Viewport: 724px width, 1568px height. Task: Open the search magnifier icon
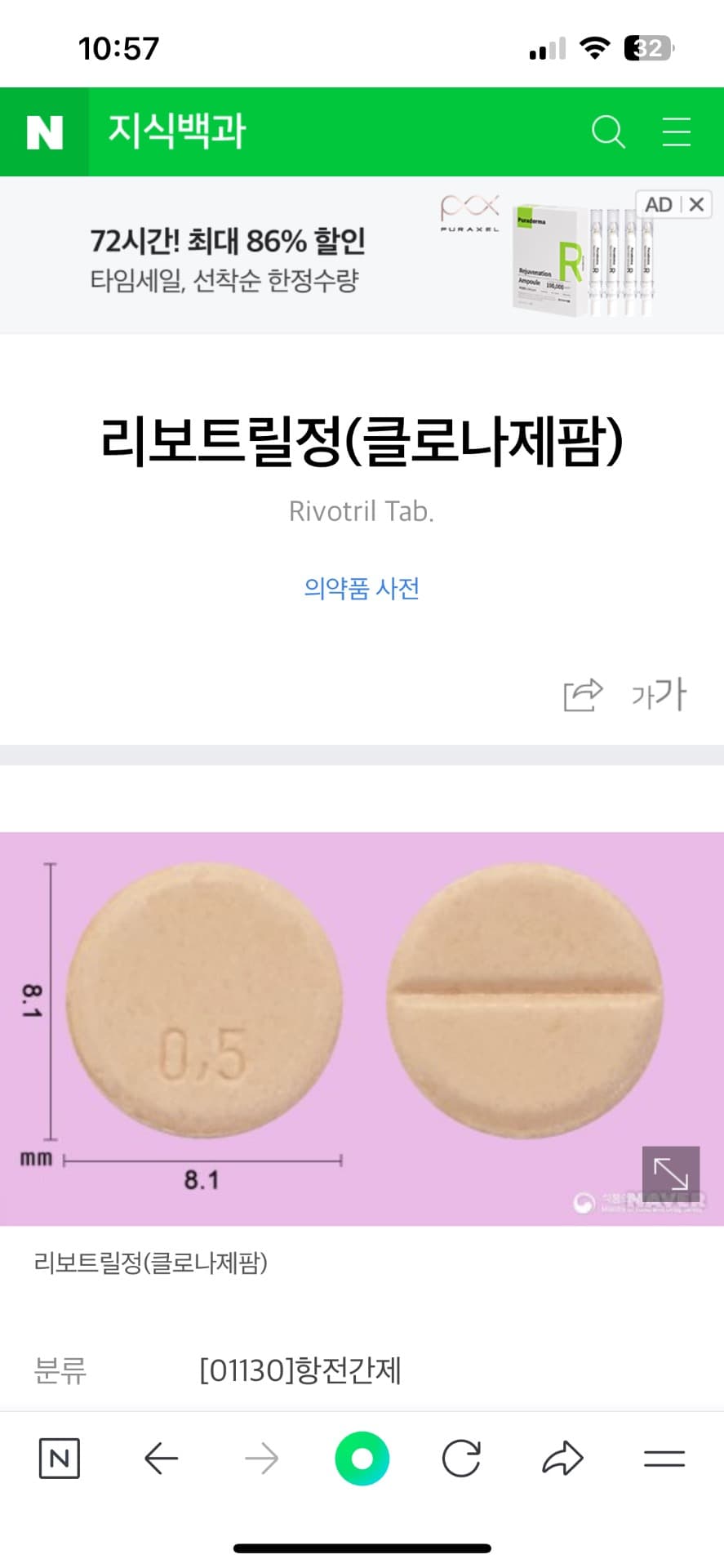608,131
